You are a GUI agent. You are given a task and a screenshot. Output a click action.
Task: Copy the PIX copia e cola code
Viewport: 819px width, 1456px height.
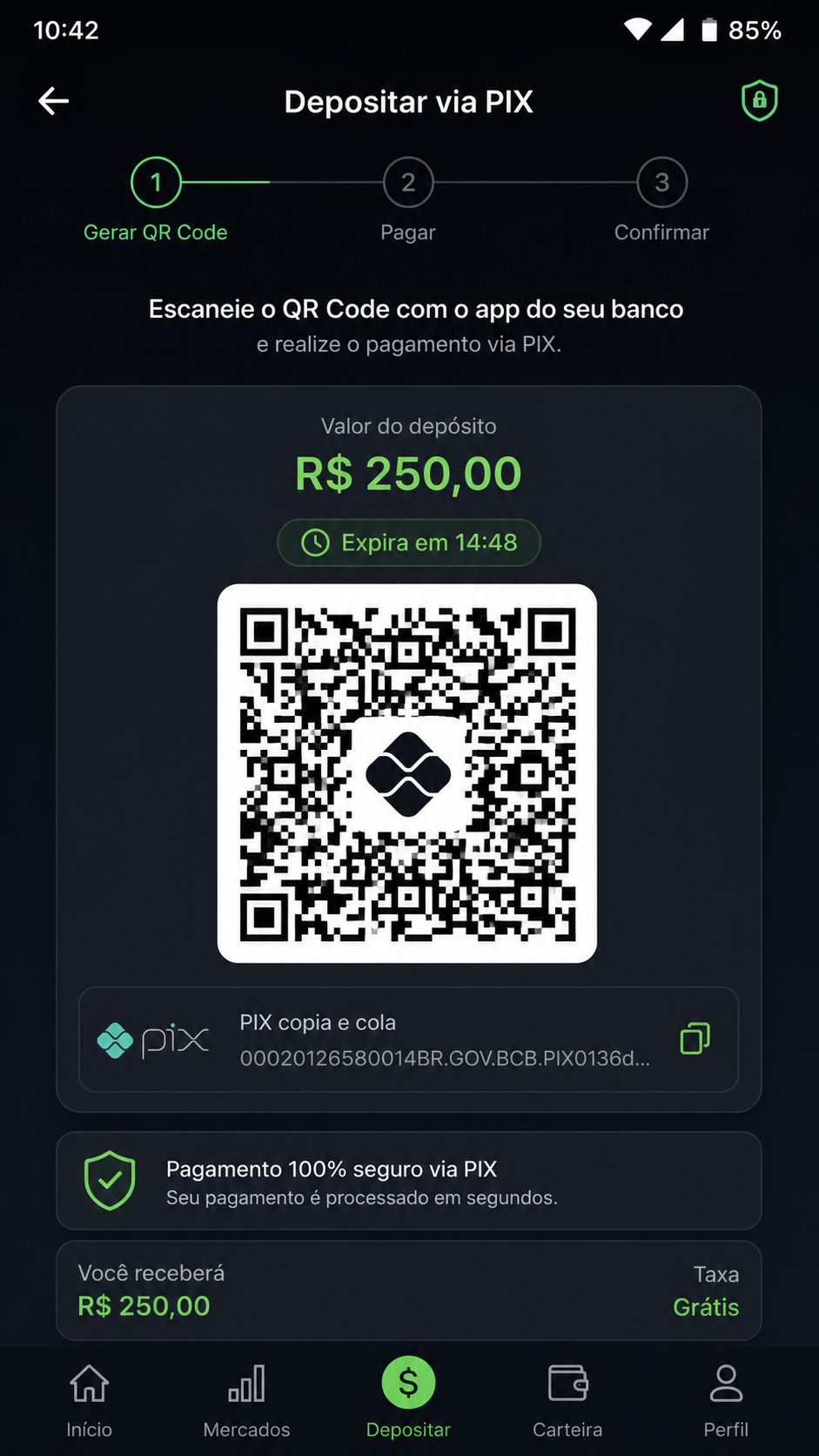click(x=695, y=1038)
